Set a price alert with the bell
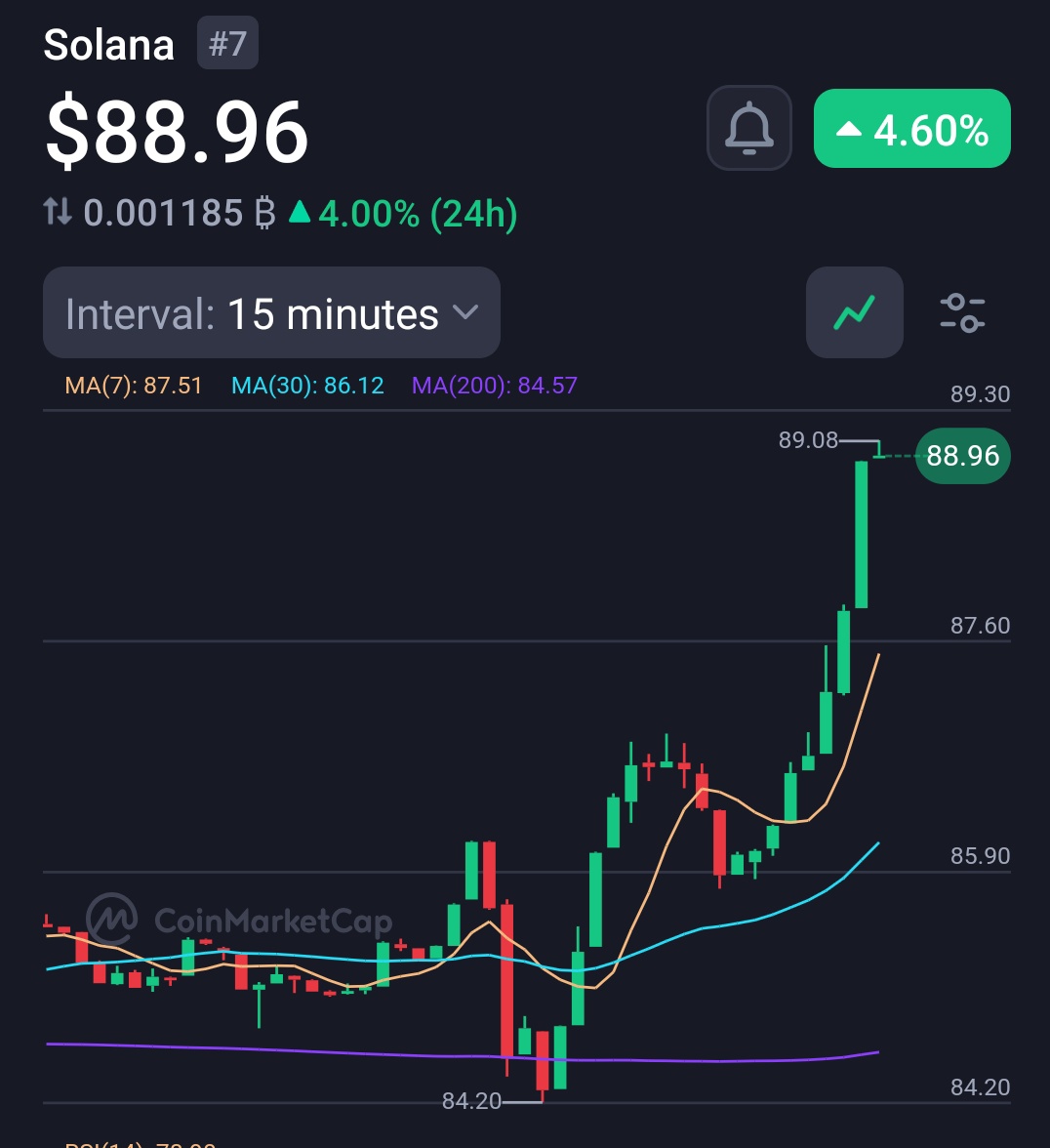 coord(748,128)
